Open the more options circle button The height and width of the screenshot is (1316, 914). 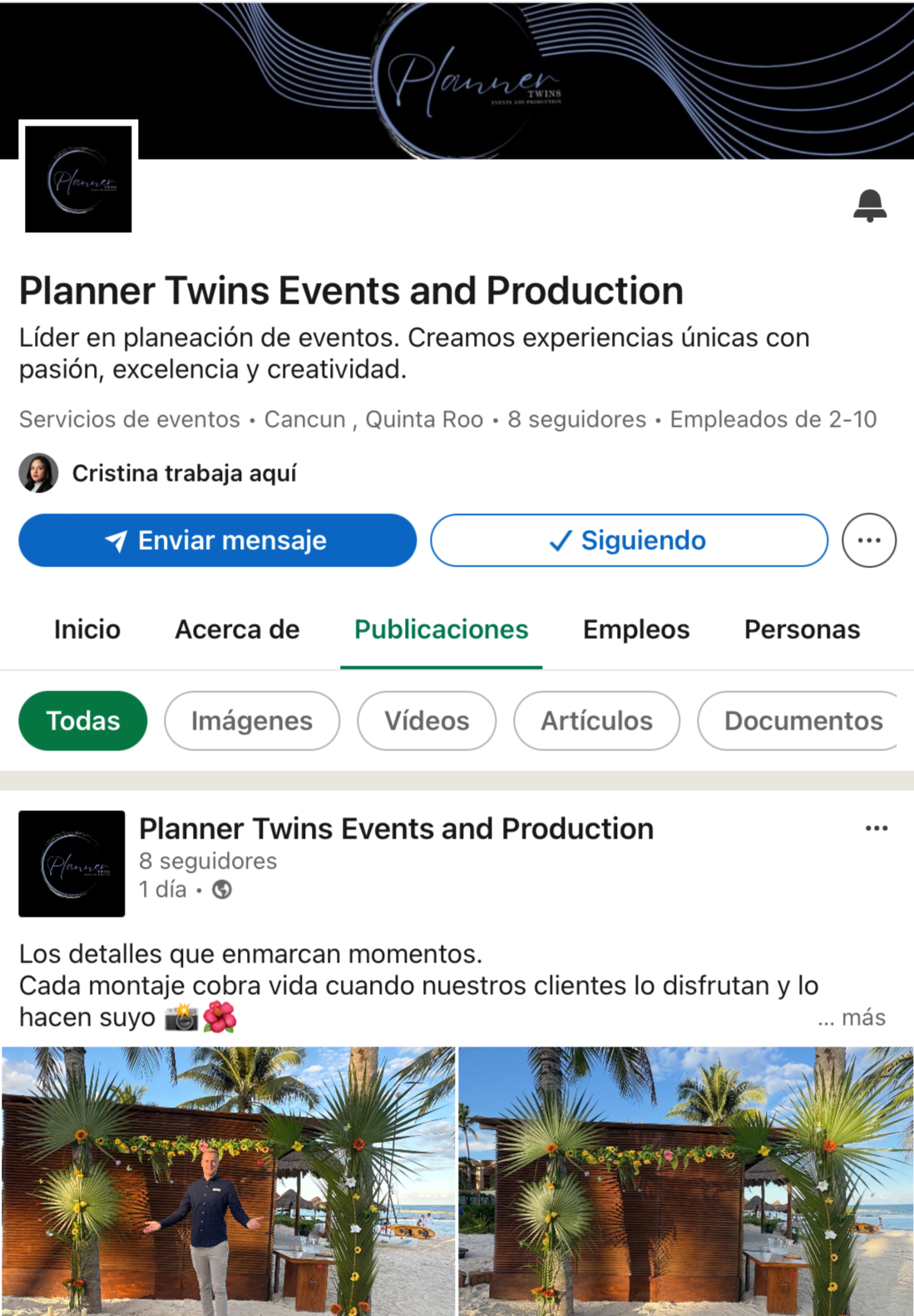tap(868, 541)
